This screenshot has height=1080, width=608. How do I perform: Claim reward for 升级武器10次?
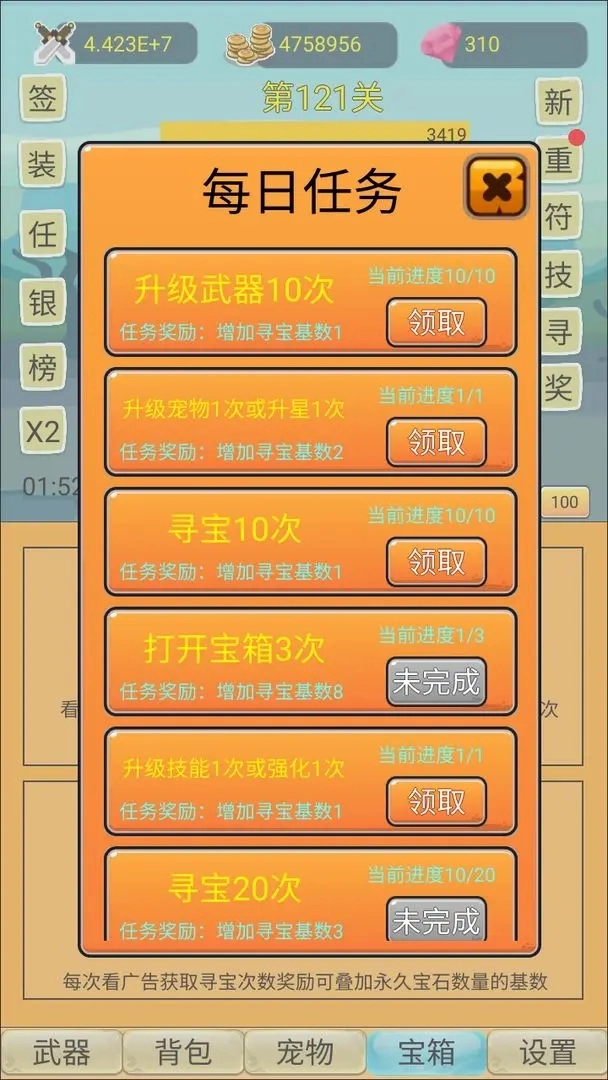(x=436, y=322)
